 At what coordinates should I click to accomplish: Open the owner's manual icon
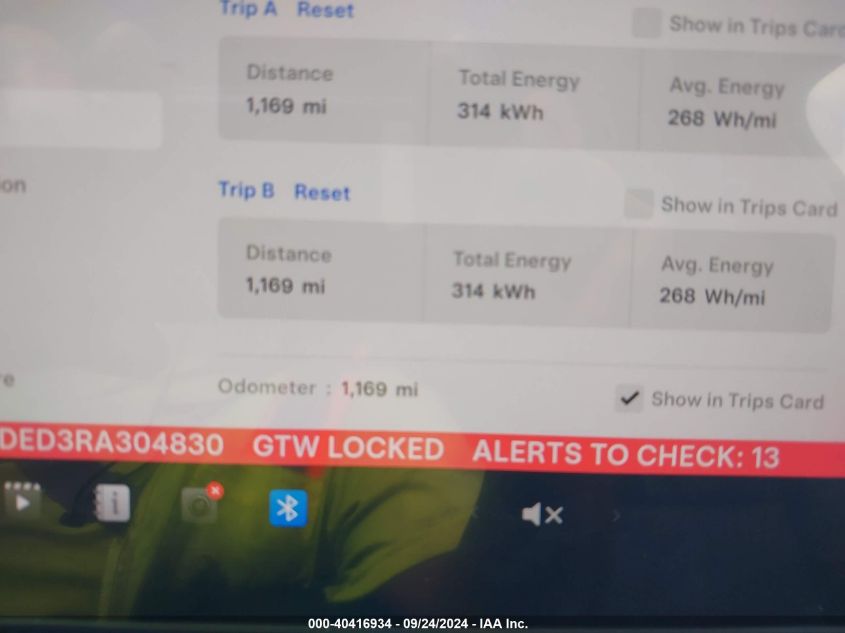pyautogui.click(x=111, y=503)
